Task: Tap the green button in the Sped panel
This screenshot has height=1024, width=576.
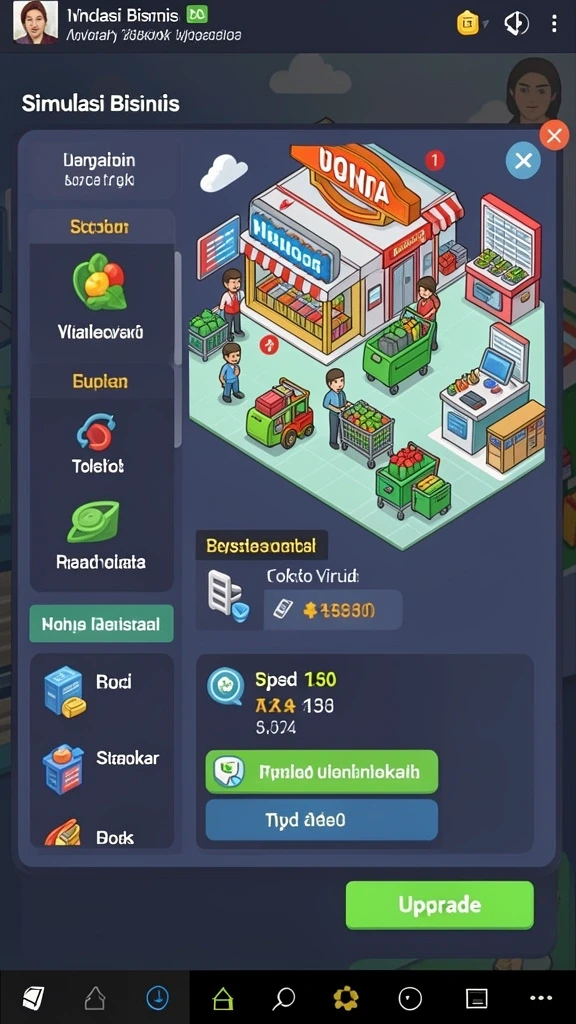Action: coord(321,772)
